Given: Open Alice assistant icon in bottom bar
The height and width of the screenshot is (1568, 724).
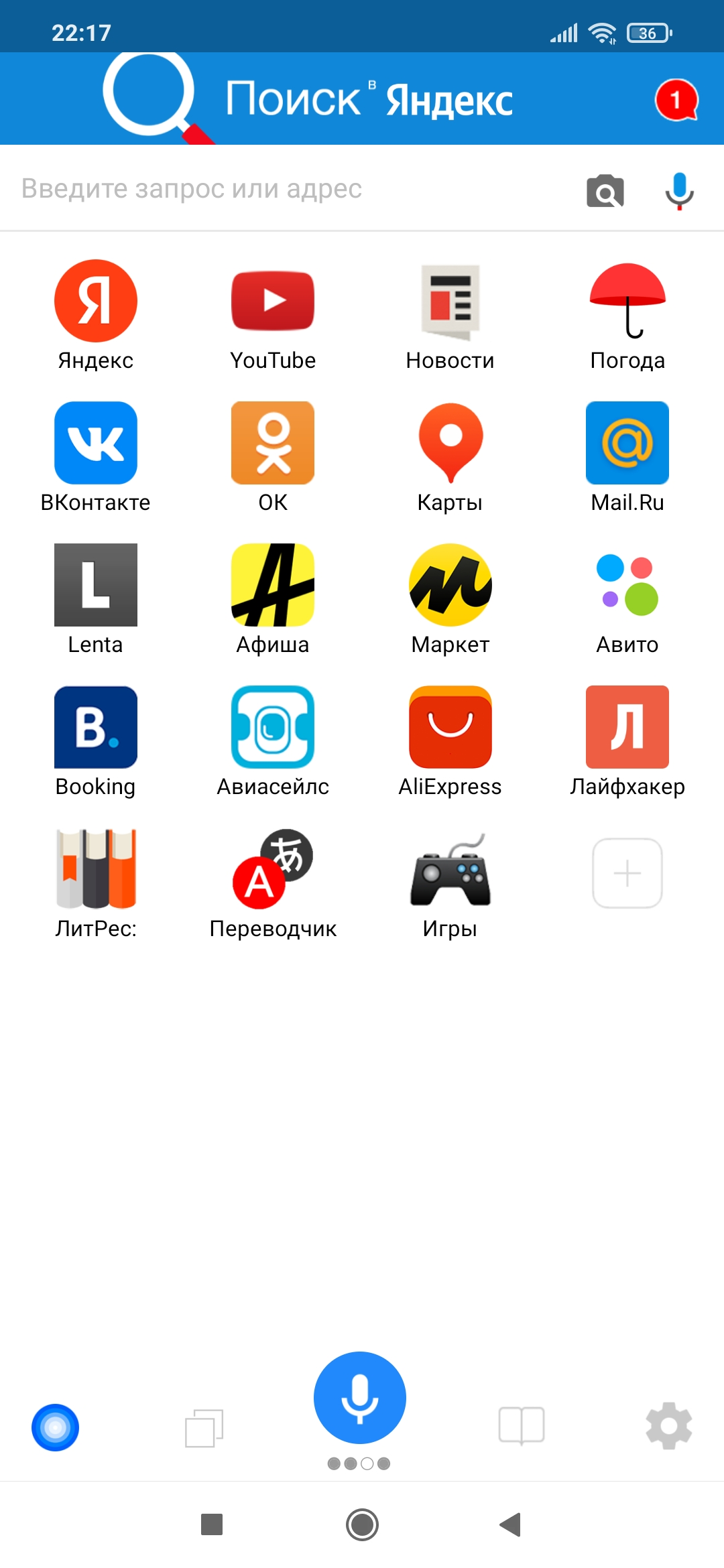Looking at the screenshot, I should (56, 1427).
